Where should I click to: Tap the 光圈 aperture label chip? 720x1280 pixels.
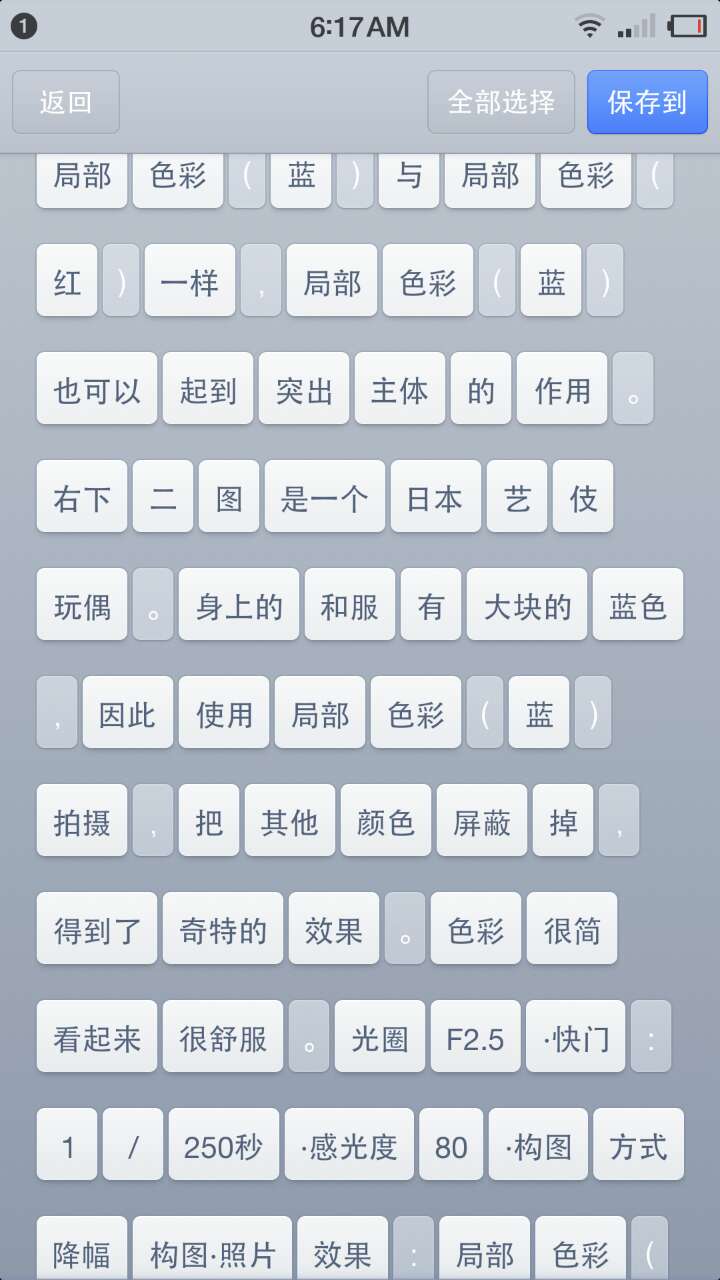tap(380, 1036)
